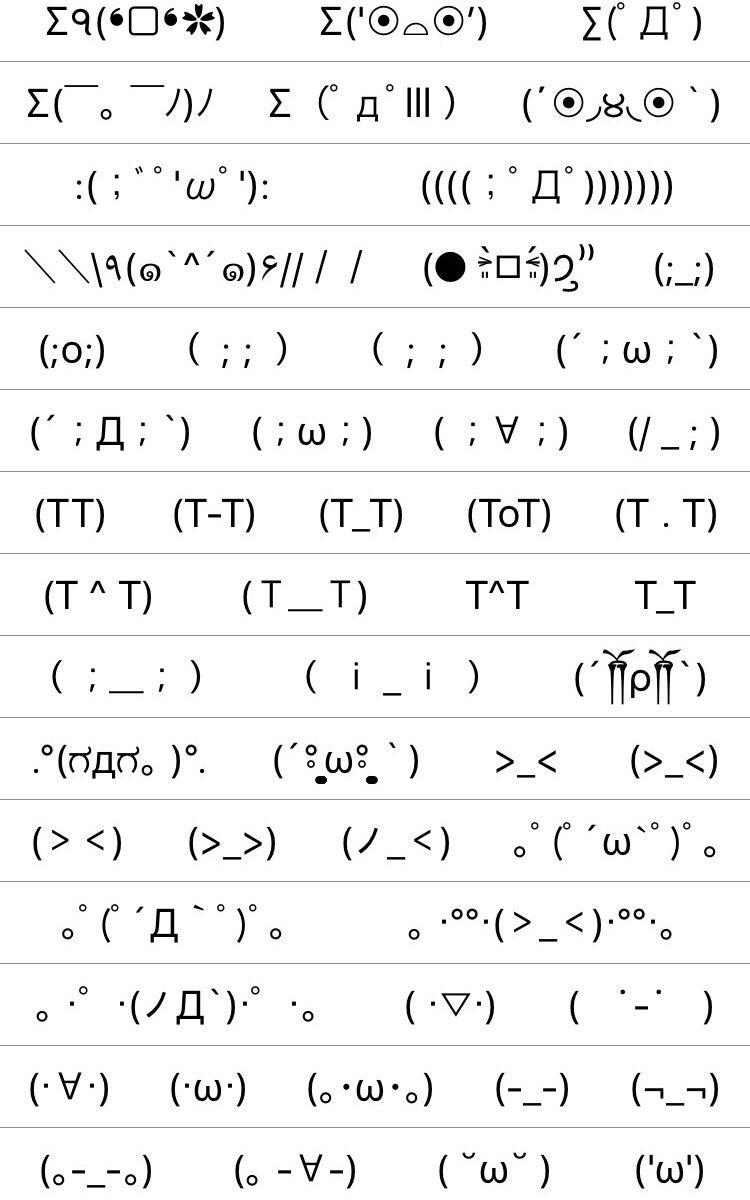This screenshot has height=1200, width=750.
Task: Pick the (/ _ ; ) kaomoji
Action: click(673, 432)
